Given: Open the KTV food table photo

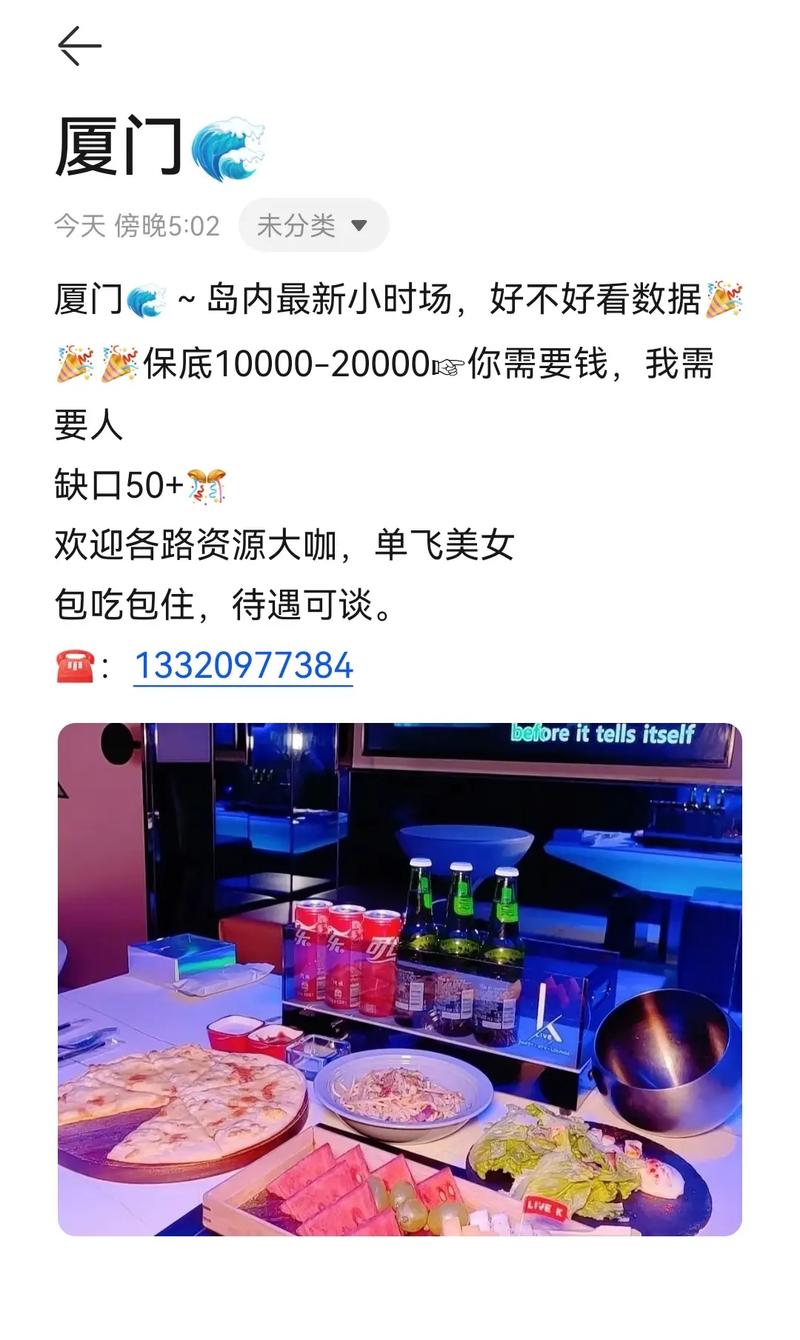Looking at the screenshot, I should [x=400, y=980].
